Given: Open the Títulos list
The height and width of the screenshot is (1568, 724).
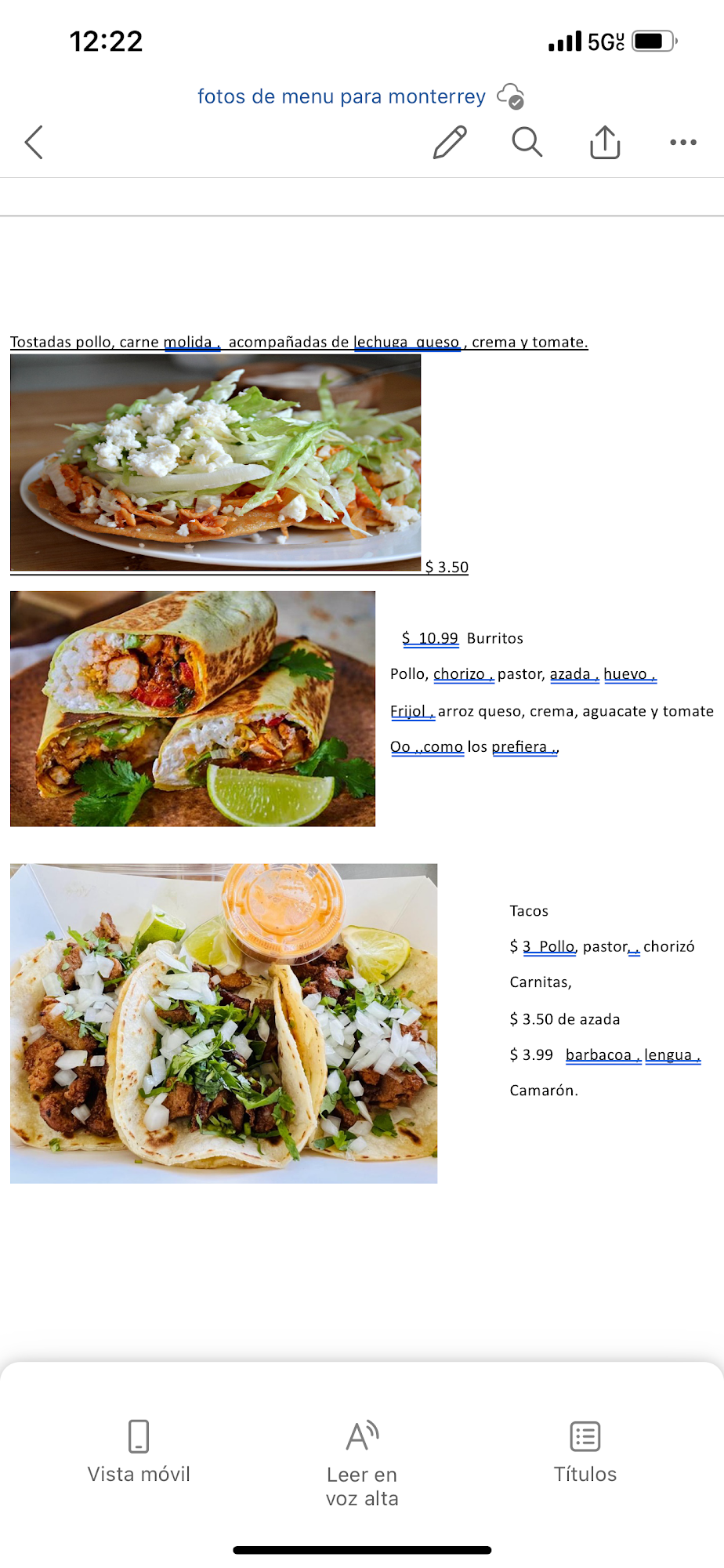Looking at the screenshot, I should click(x=585, y=1452).
